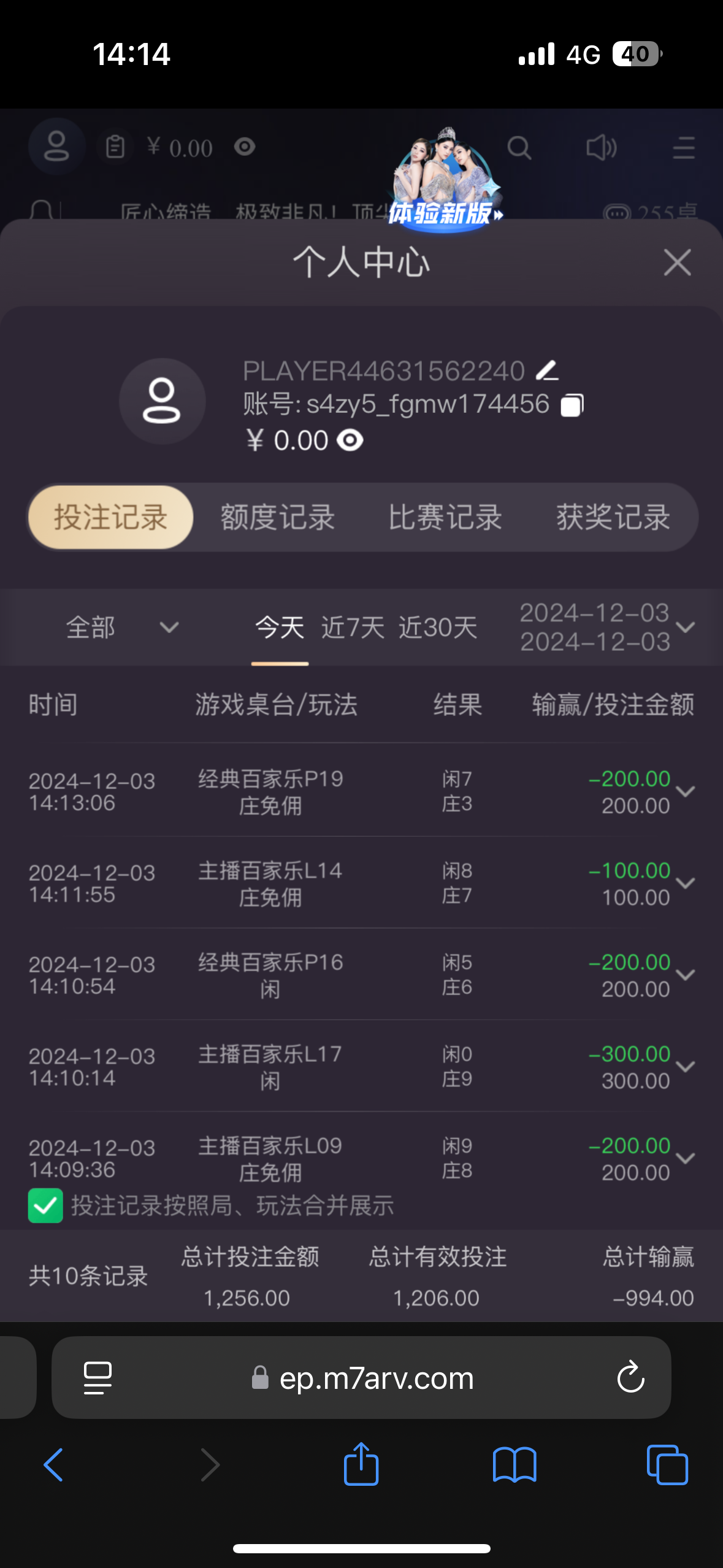Filter records by 近7天
The height and width of the screenshot is (1568, 723).
(353, 628)
